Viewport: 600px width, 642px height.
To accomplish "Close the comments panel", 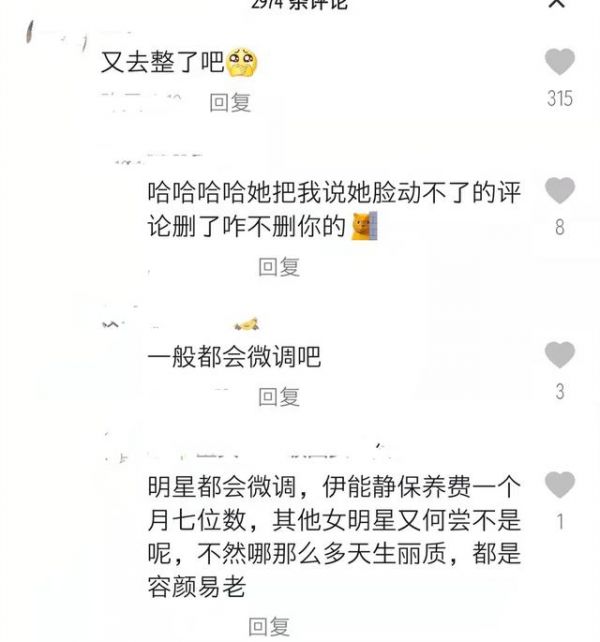I will 559,4.
